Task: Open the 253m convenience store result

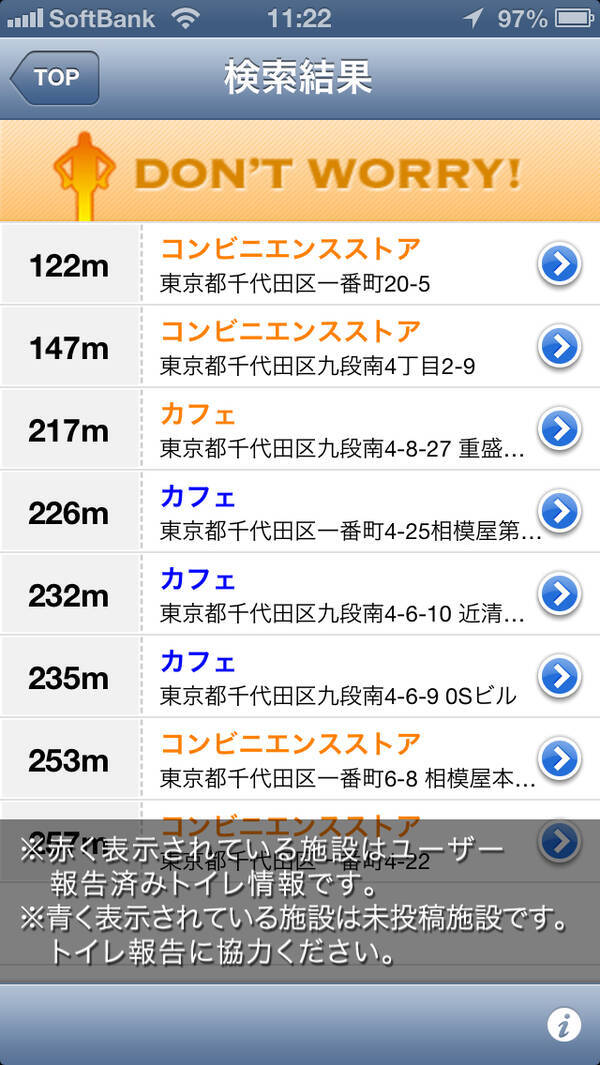Action: click(x=340, y=759)
